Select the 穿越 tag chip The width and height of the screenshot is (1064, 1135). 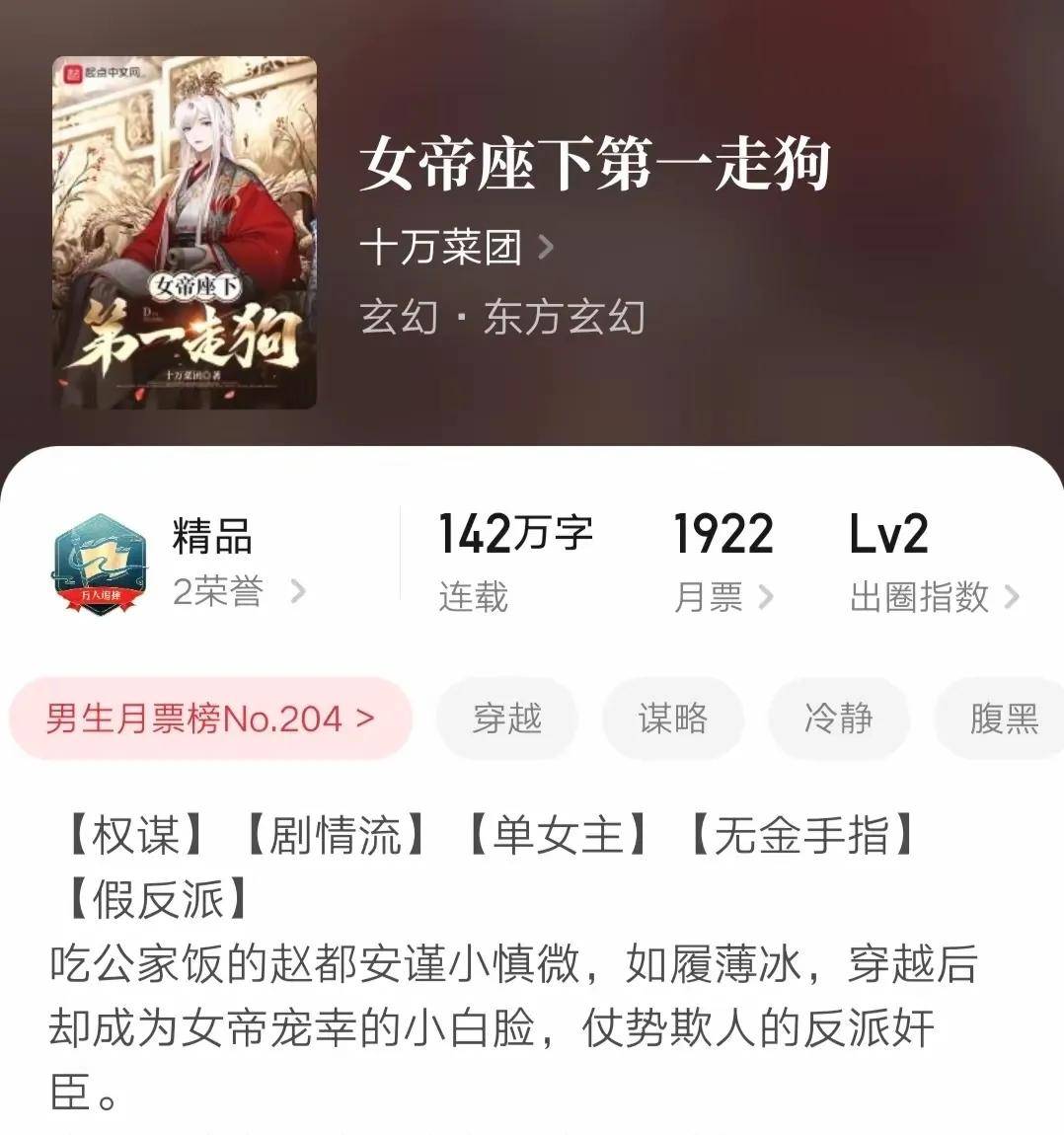[507, 719]
